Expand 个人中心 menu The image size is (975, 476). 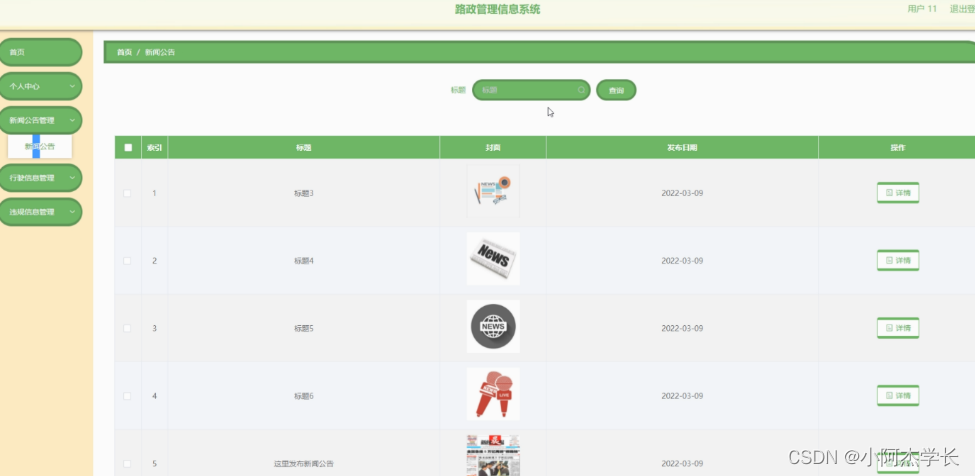click(38, 86)
